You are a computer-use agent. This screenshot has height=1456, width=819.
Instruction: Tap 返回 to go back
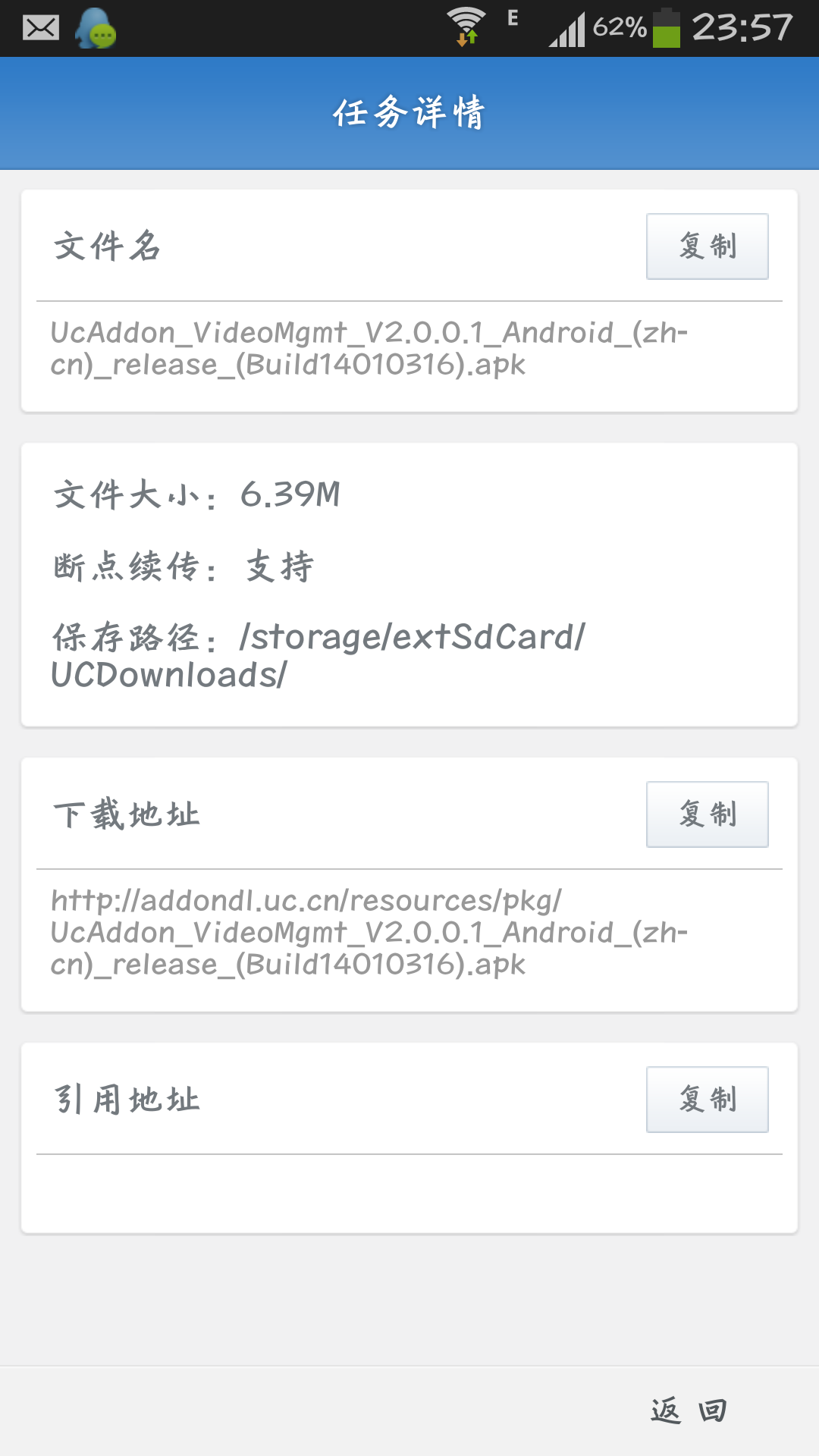(x=689, y=1410)
